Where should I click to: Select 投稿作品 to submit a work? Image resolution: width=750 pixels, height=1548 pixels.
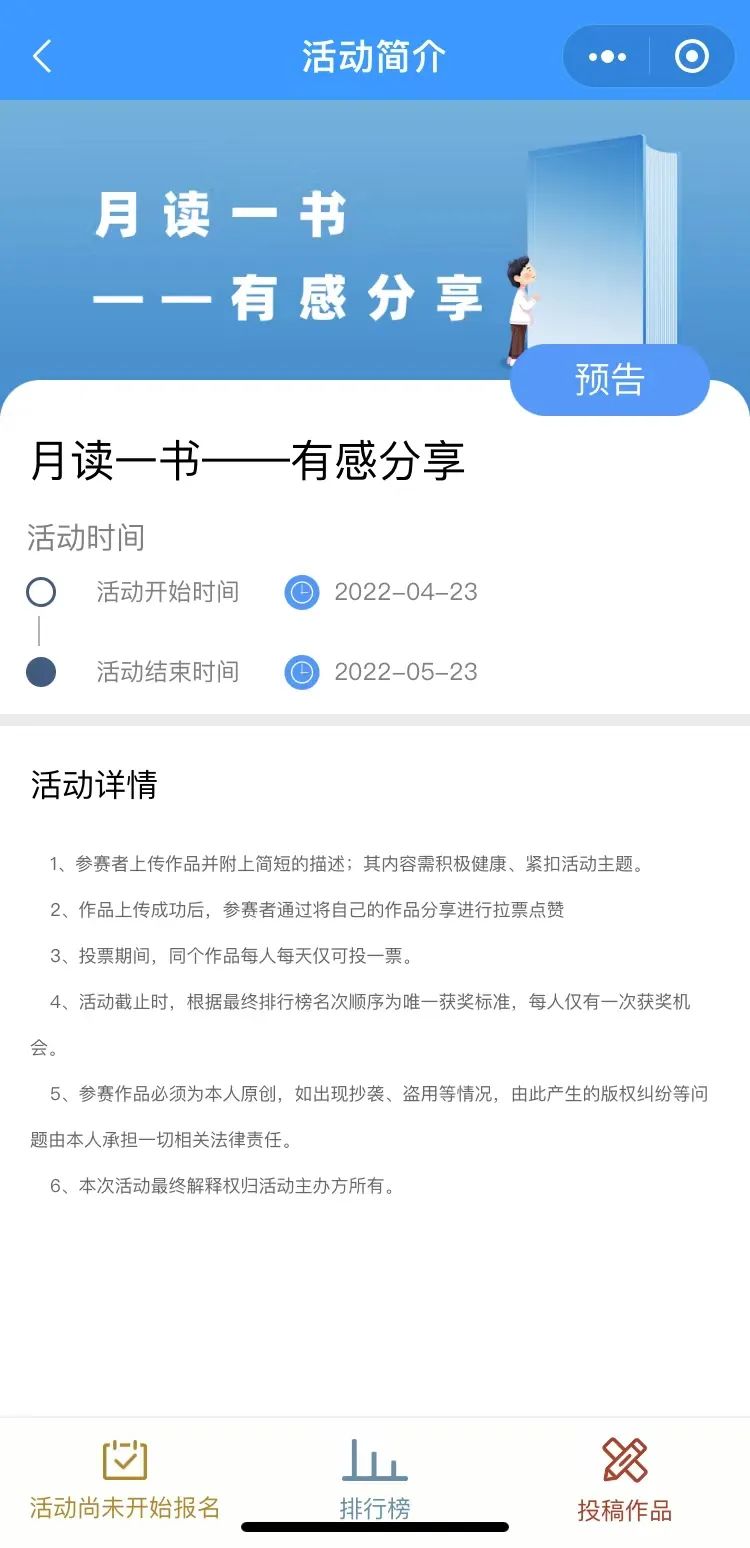click(x=624, y=1480)
